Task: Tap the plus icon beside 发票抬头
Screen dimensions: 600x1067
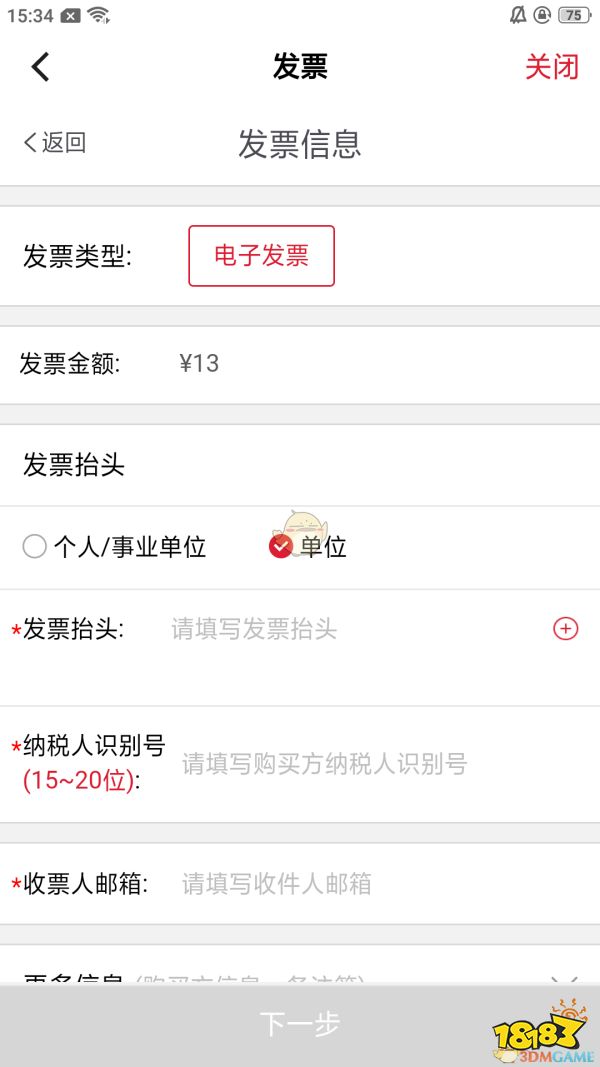Action: 565,629
